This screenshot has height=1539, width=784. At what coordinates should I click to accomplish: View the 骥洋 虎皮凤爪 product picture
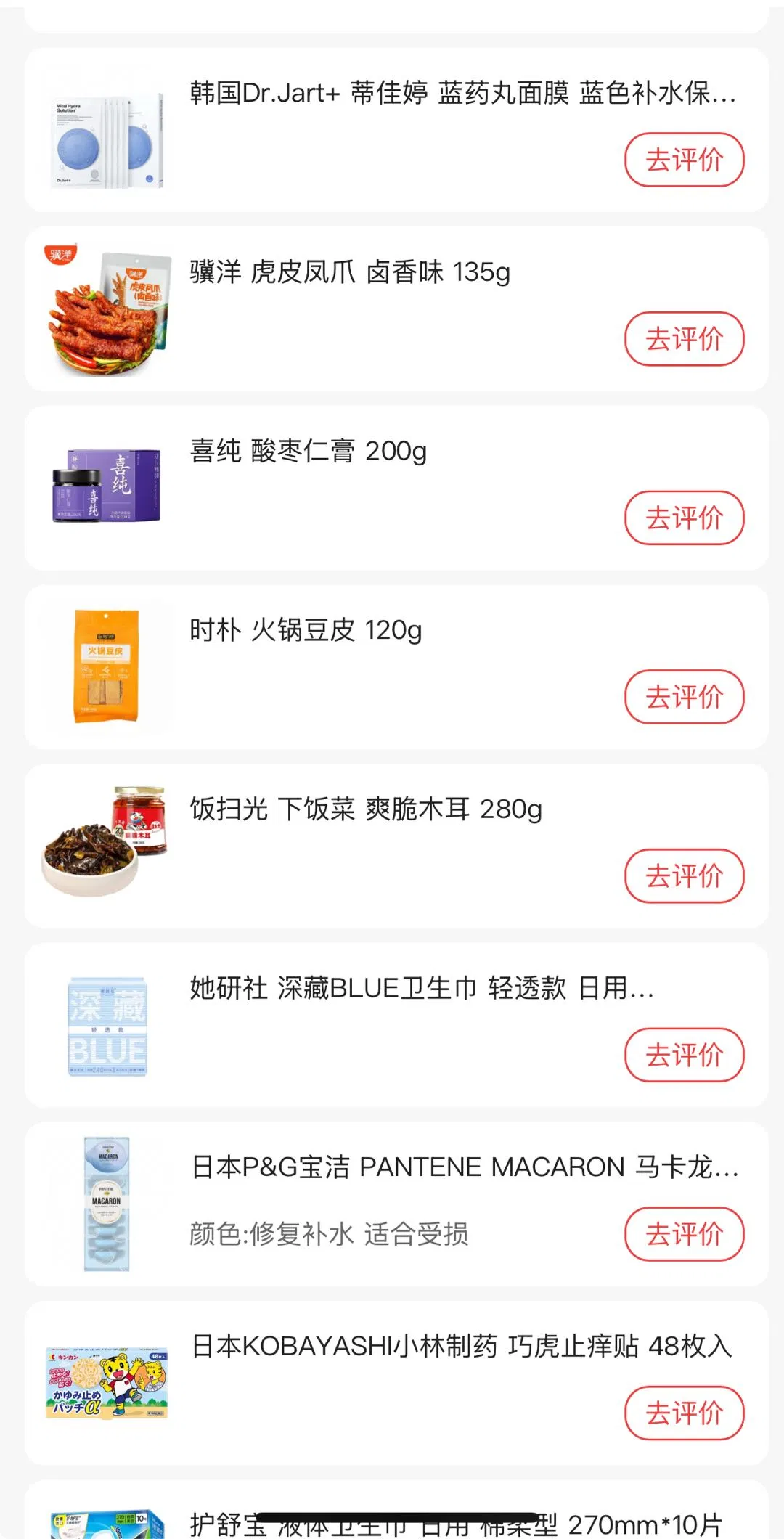tap(107, 312)
